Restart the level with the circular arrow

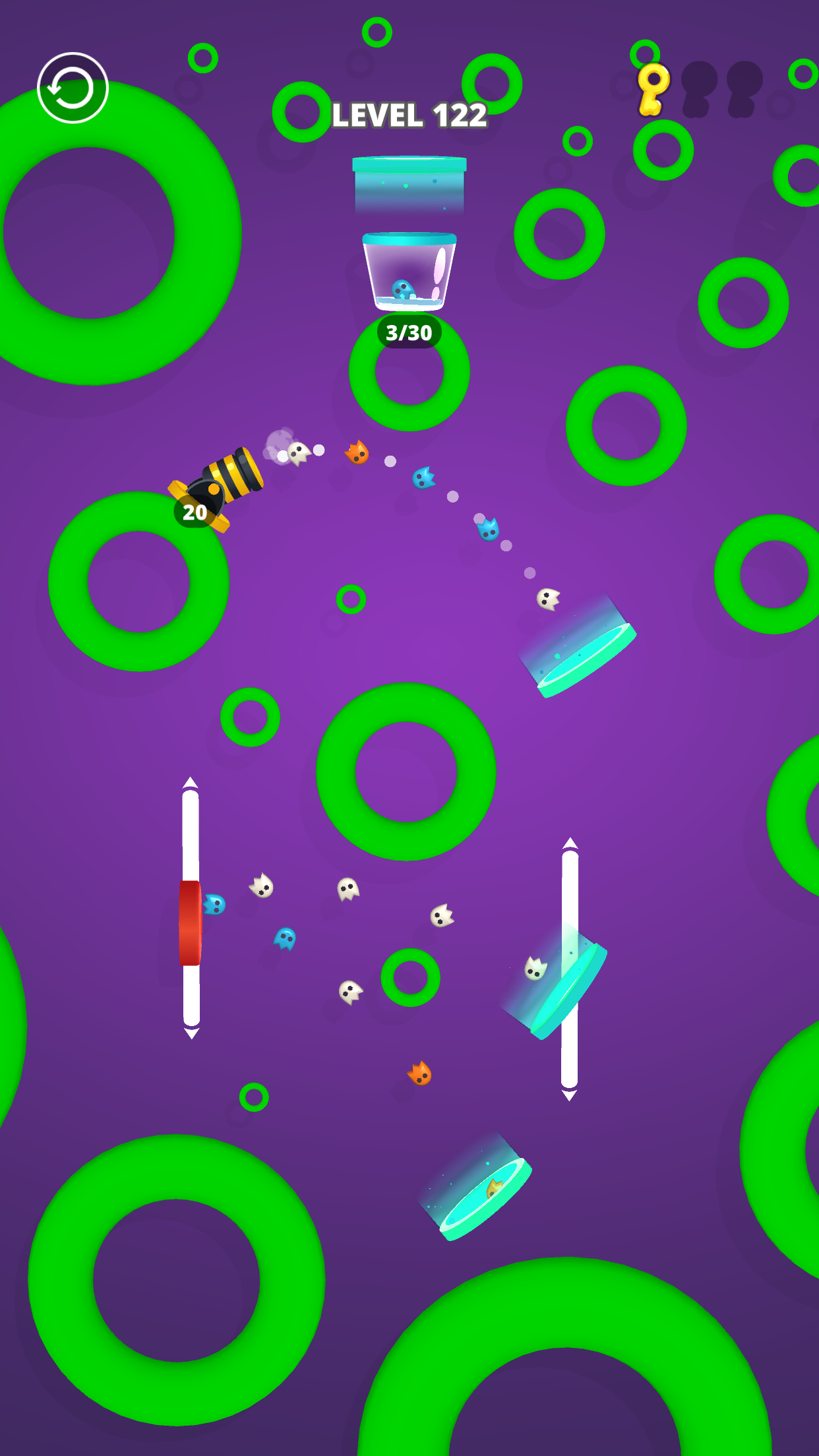coord(73,88)
